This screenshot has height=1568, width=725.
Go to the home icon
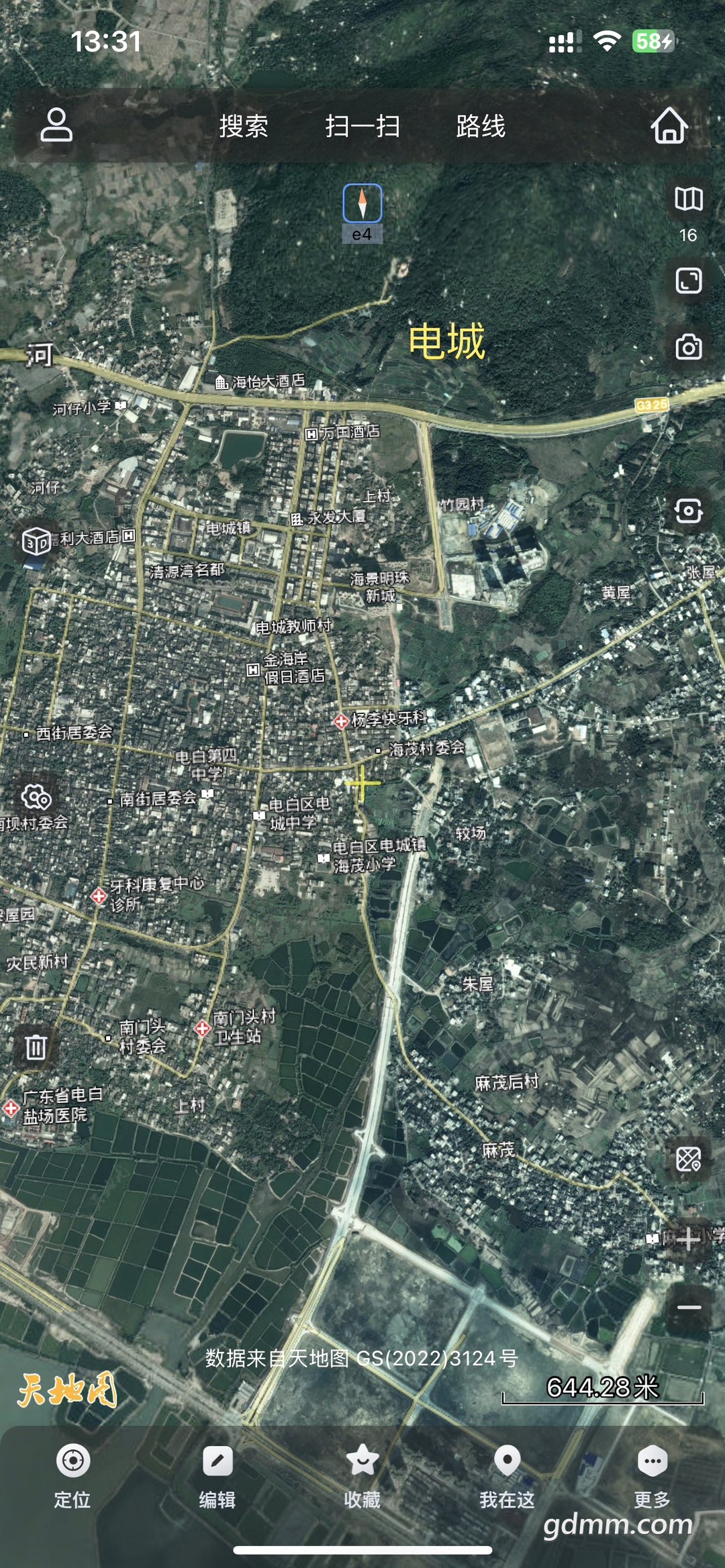click(669, 125)
